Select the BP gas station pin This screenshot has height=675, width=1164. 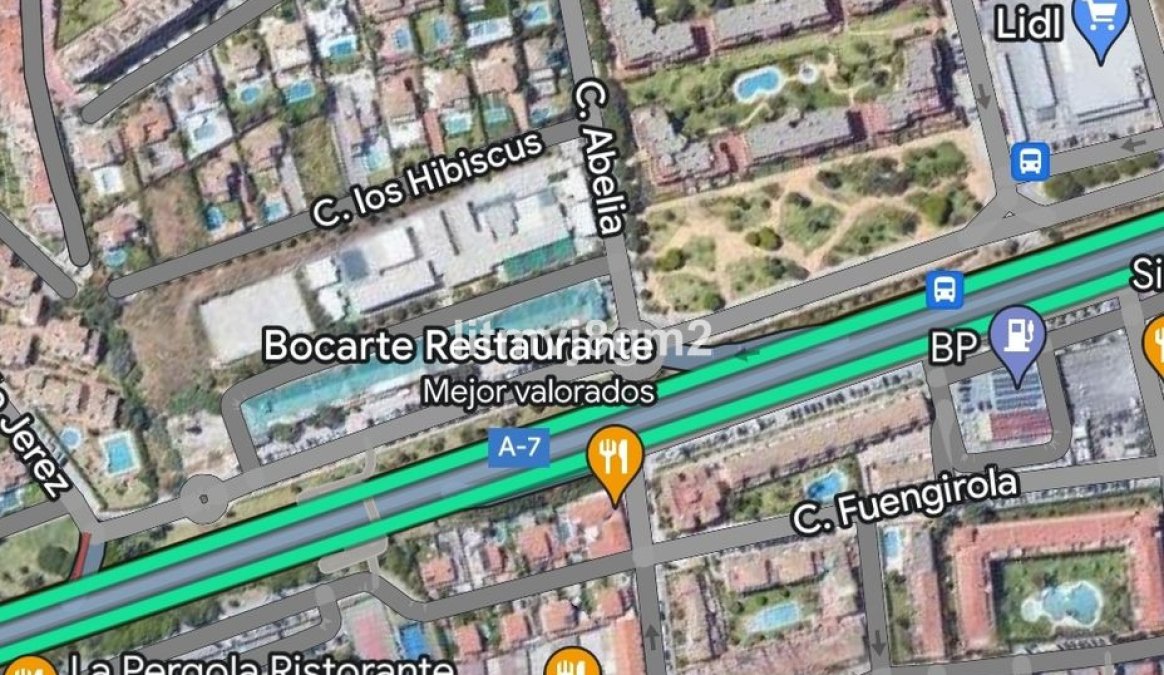tap(1016, 338)
